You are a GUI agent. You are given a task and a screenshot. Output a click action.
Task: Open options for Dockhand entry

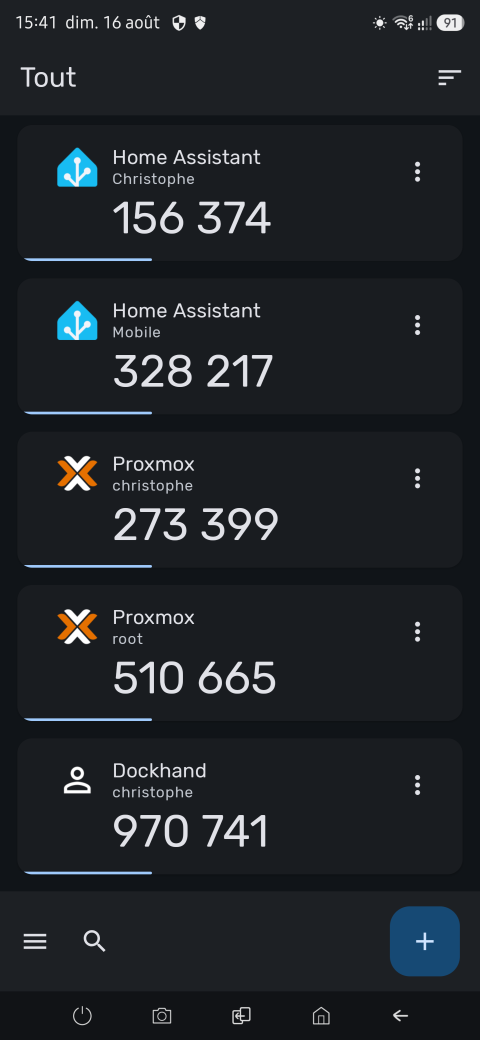(417, 785)
